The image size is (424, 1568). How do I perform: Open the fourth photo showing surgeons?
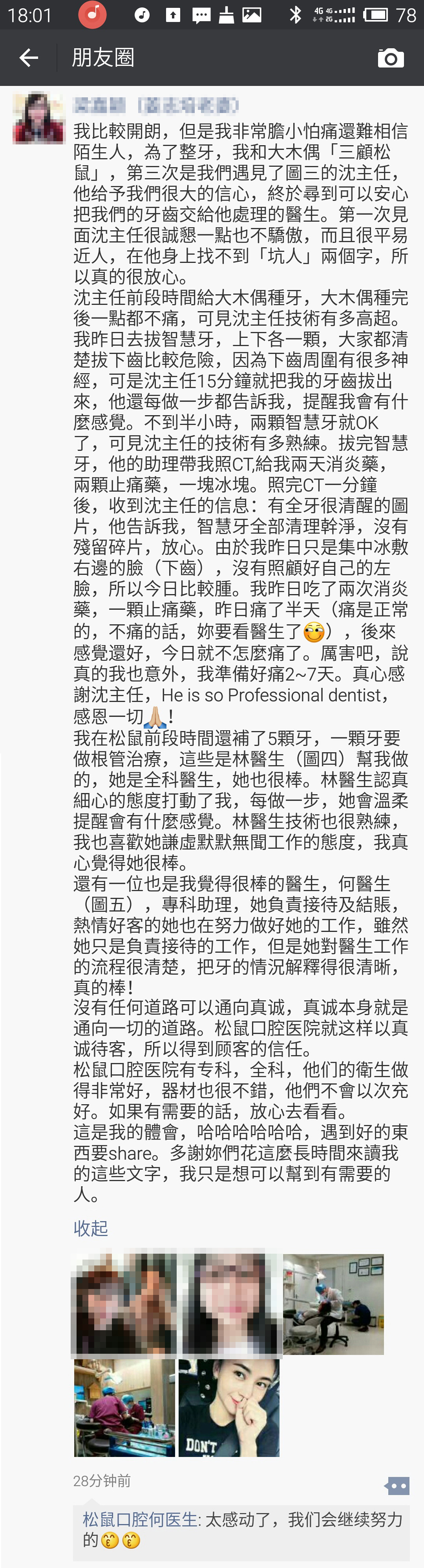click(x=124, y=1407)
